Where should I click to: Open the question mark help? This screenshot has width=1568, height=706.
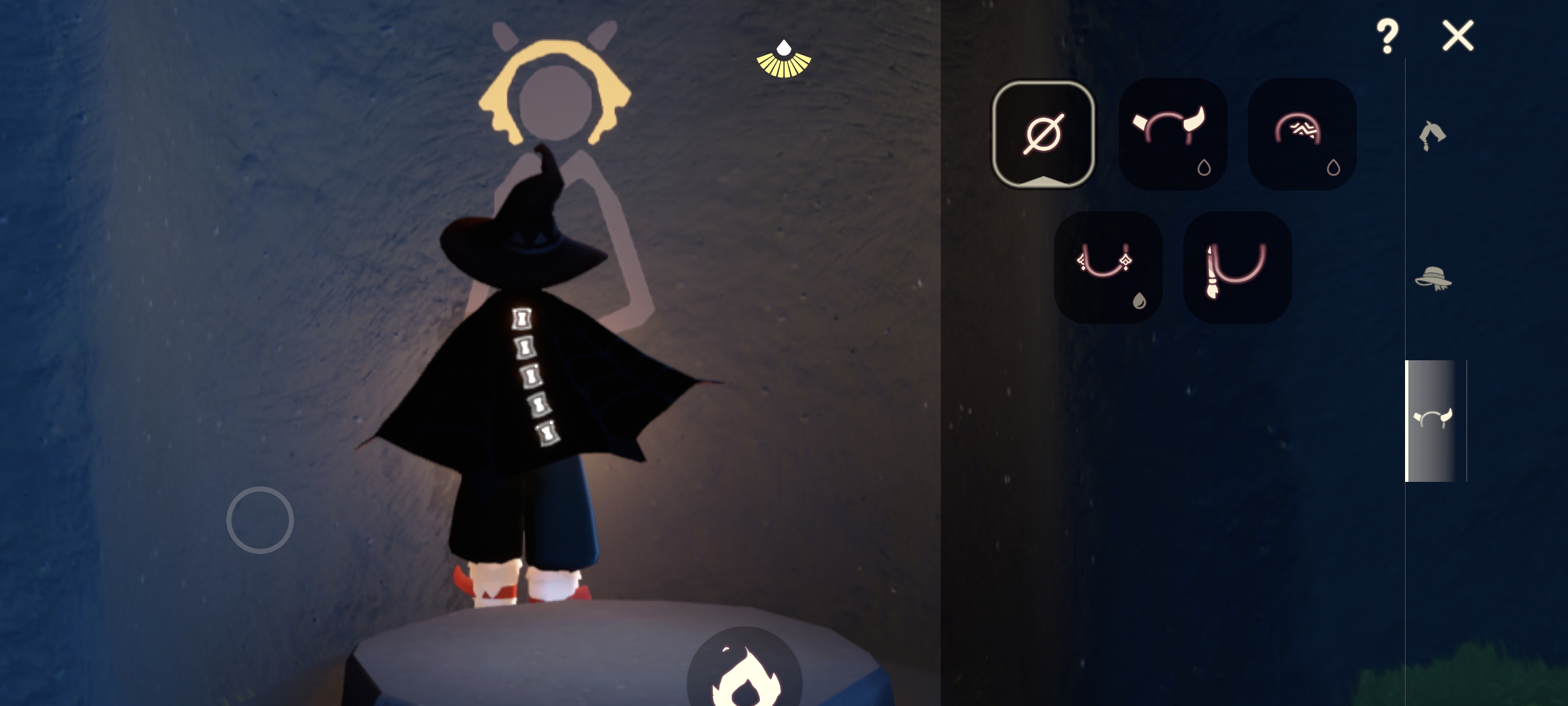(x=1387, y=36)
